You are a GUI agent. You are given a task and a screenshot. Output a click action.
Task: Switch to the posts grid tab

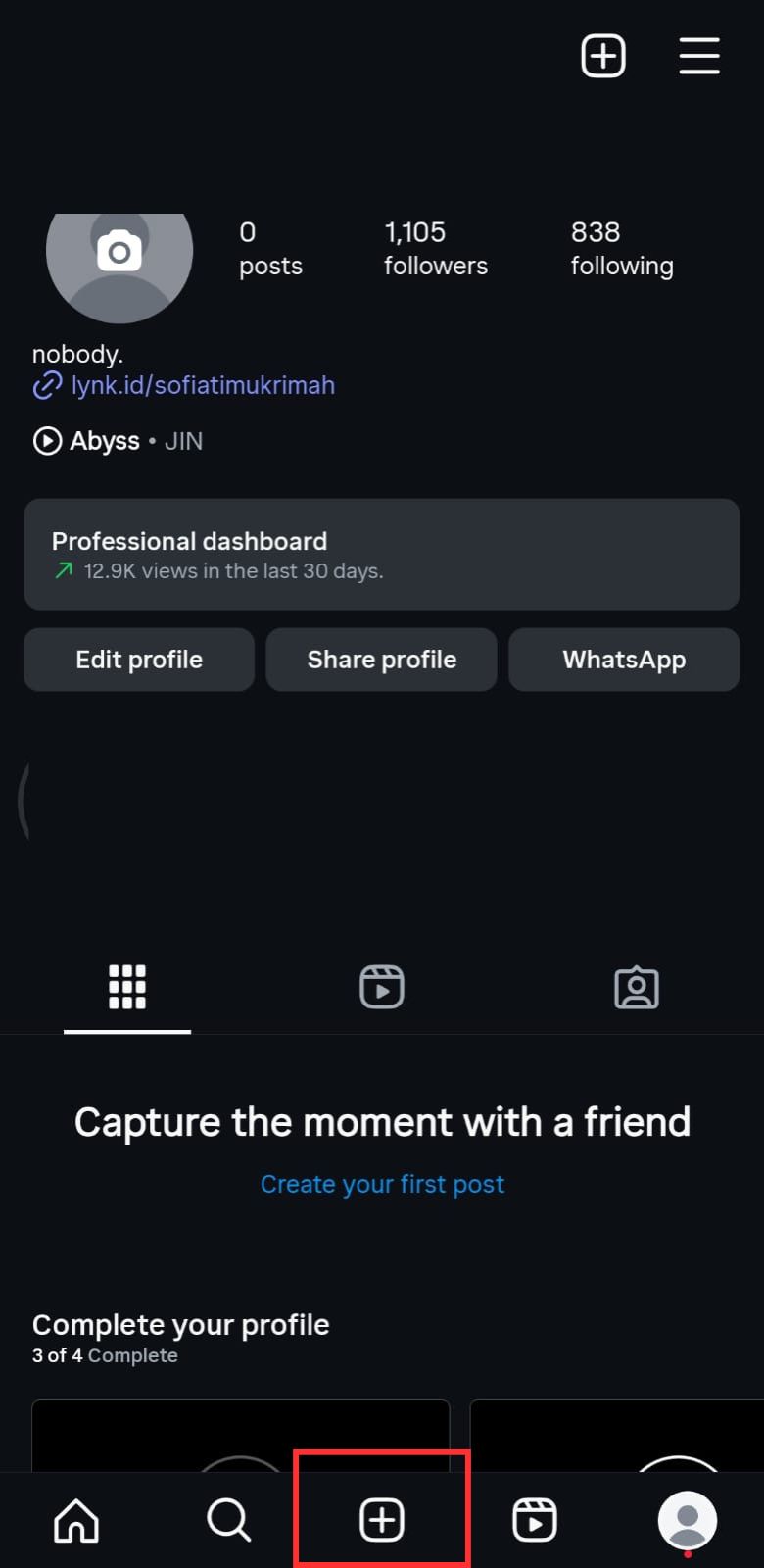coord(127,987)
